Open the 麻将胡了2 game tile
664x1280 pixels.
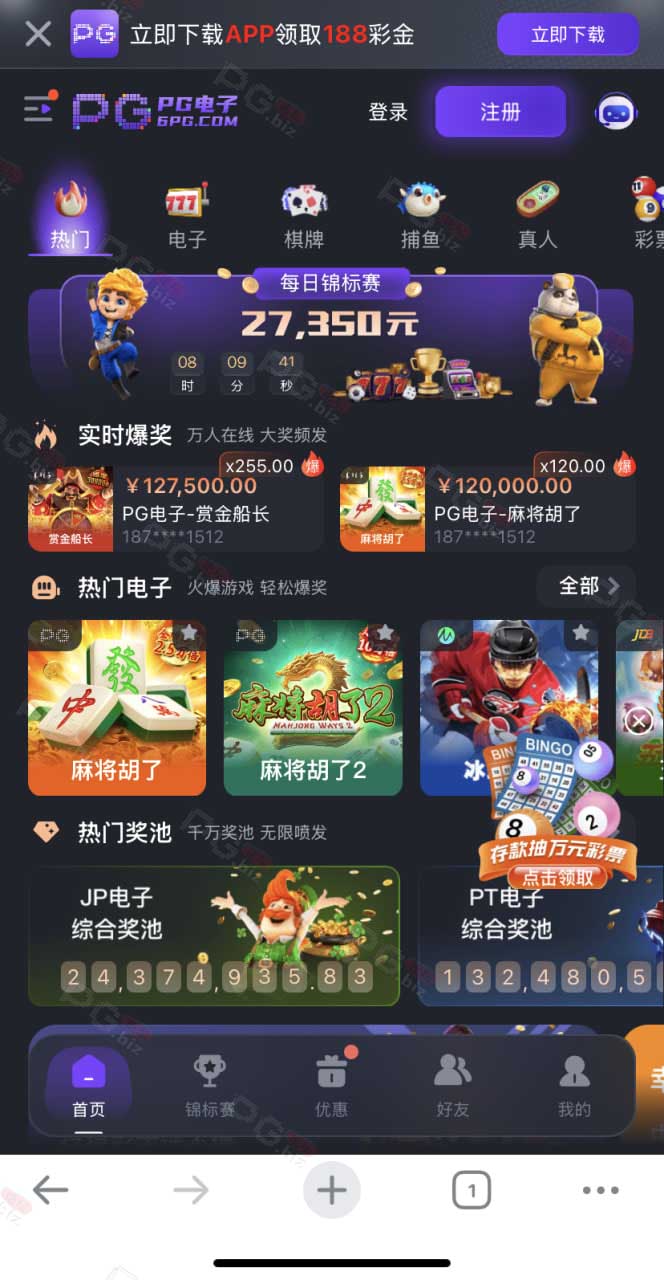[x=313, y=708]
